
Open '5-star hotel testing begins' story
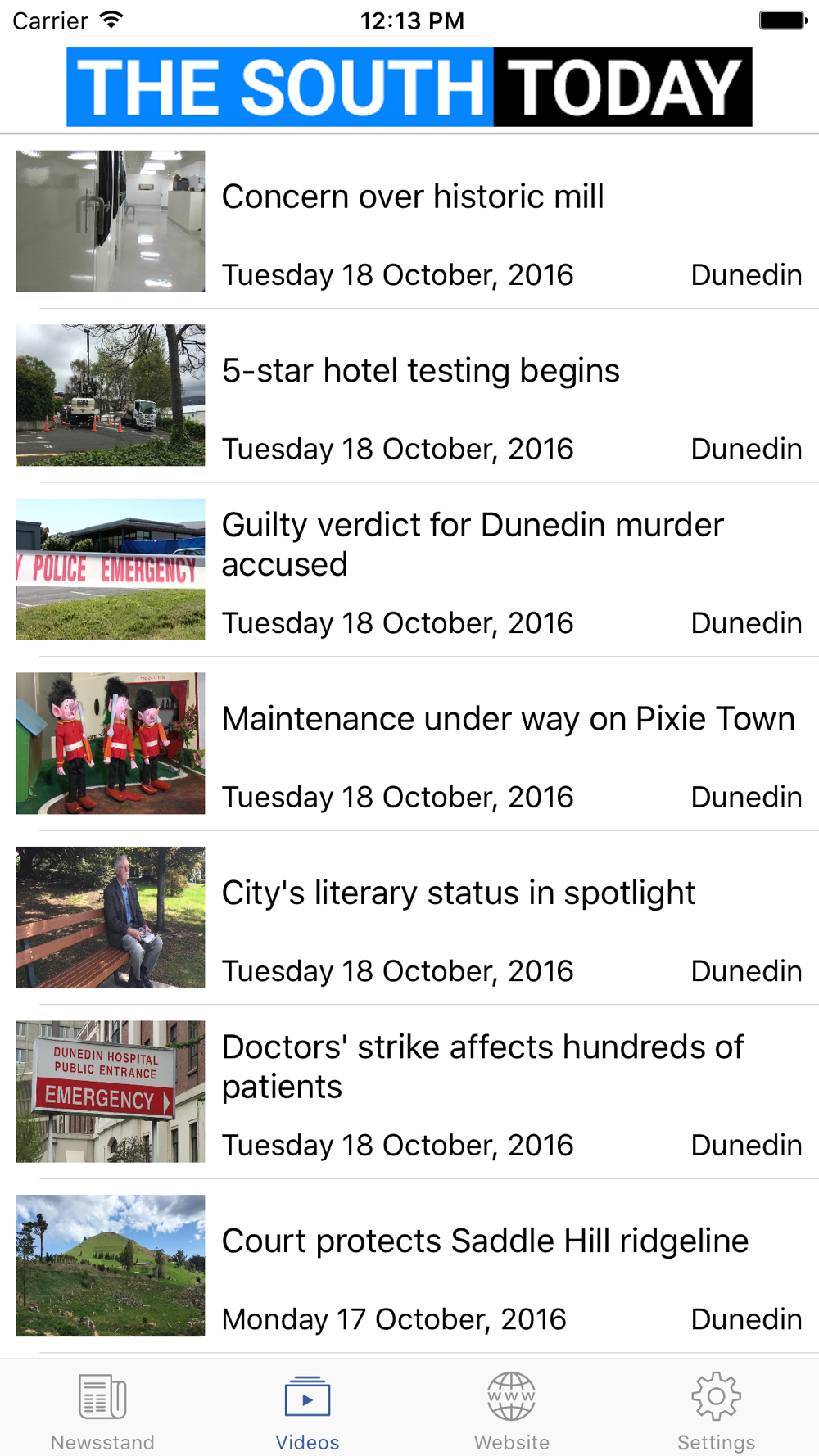[x=409, y=396]
